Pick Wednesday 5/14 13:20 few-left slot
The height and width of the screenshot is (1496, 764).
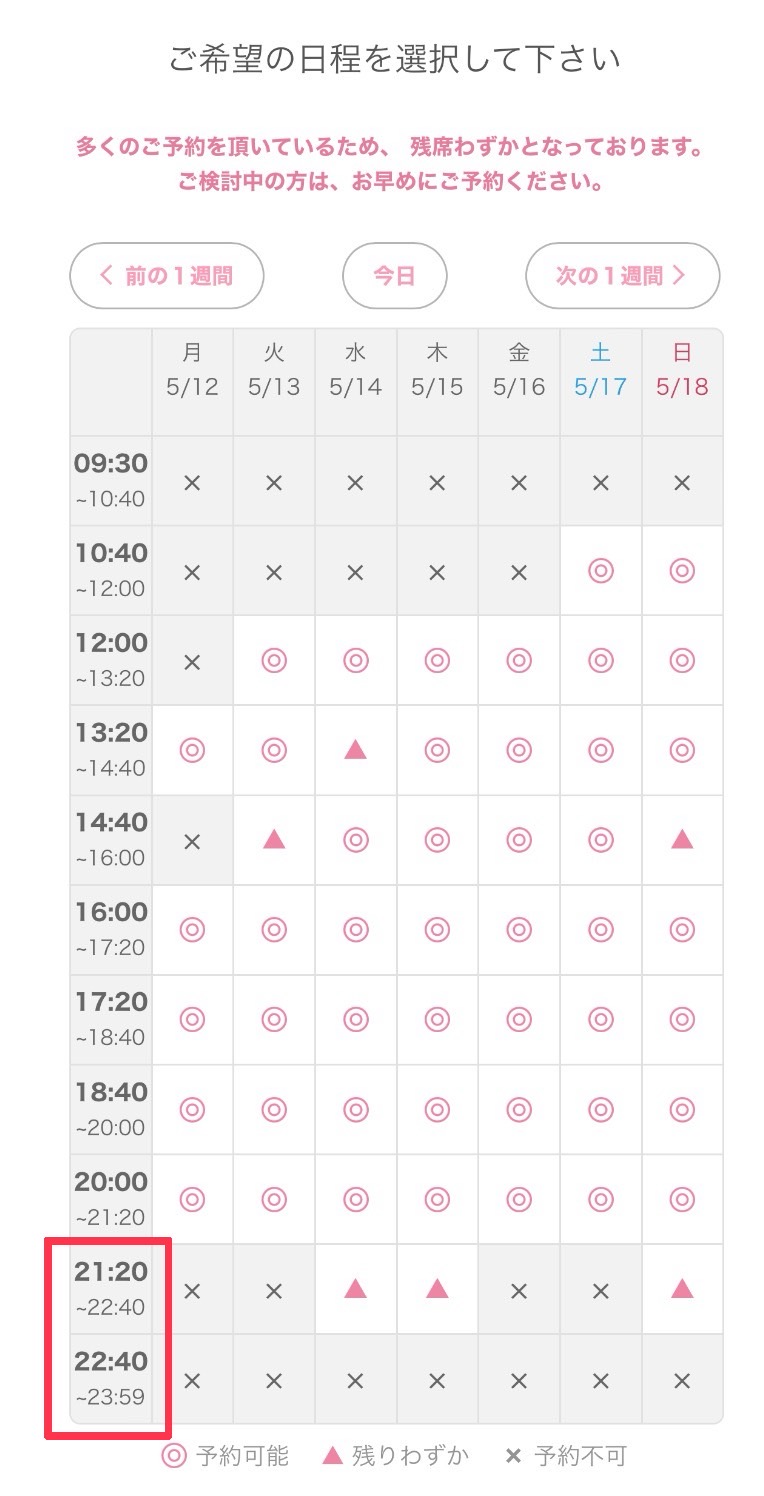click(355, 750)
